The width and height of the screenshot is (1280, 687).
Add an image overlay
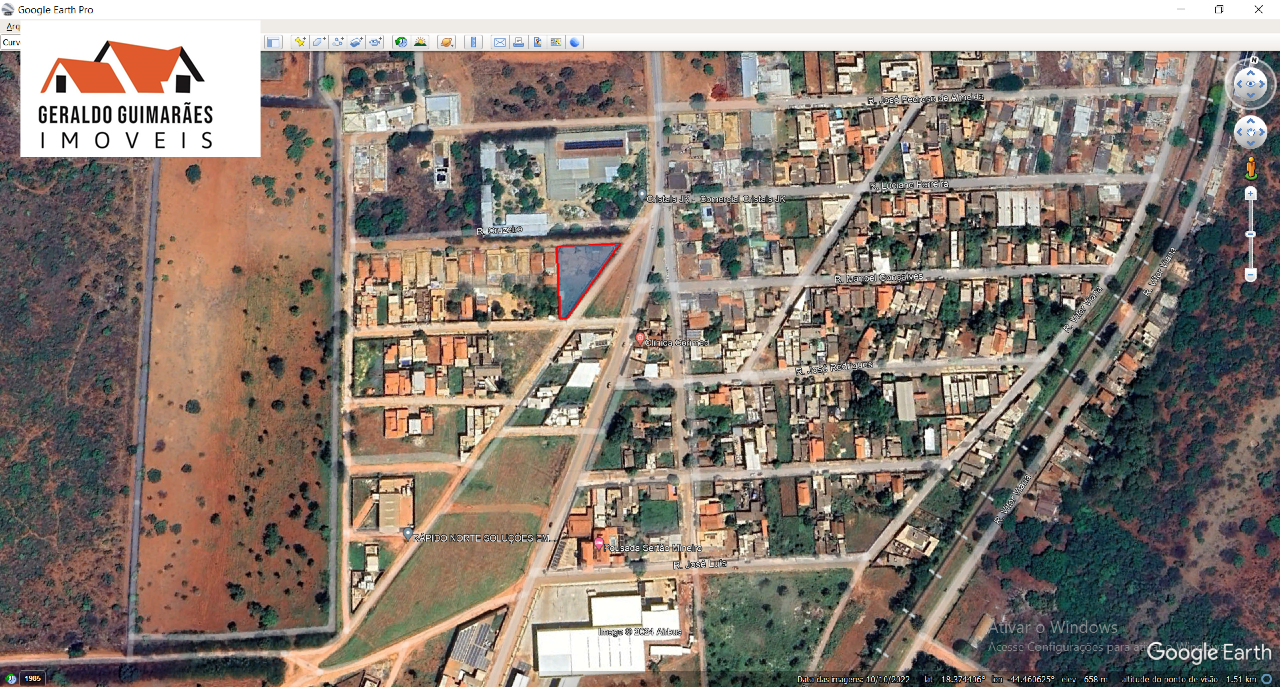click(x=357, y=42)
